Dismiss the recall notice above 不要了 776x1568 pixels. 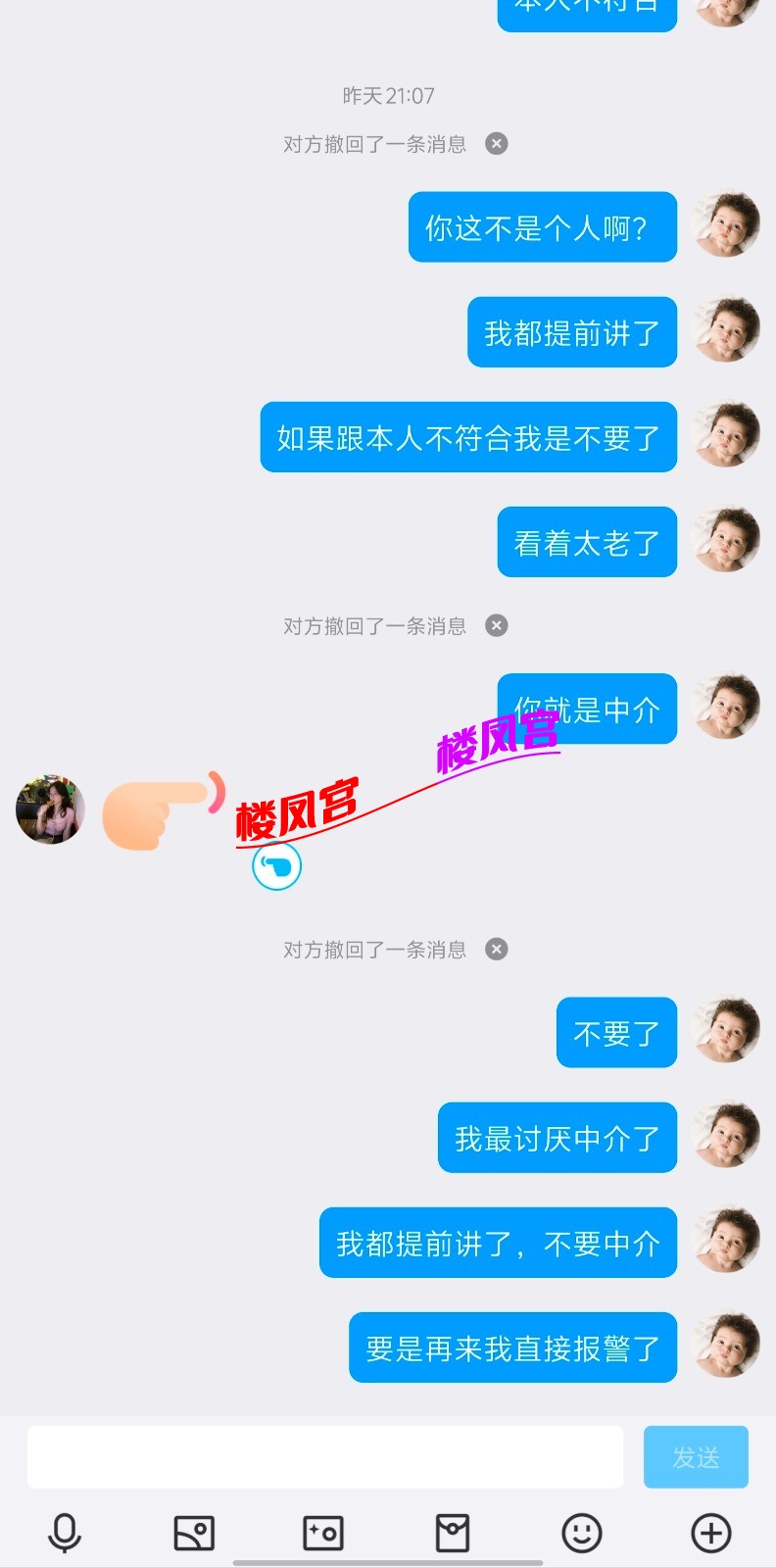[x=497, y=949]
